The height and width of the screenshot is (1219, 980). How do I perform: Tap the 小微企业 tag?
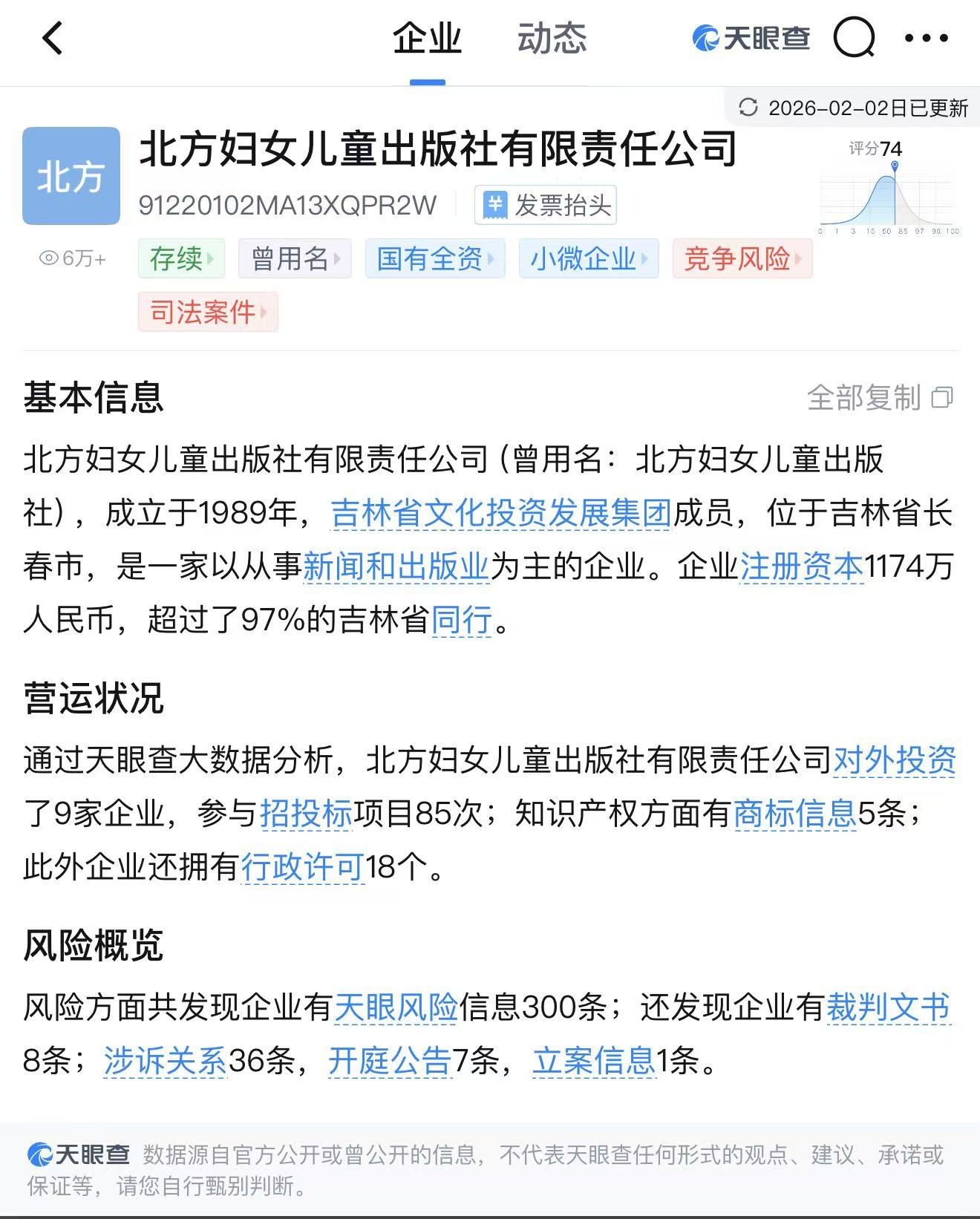click(589, 258)
